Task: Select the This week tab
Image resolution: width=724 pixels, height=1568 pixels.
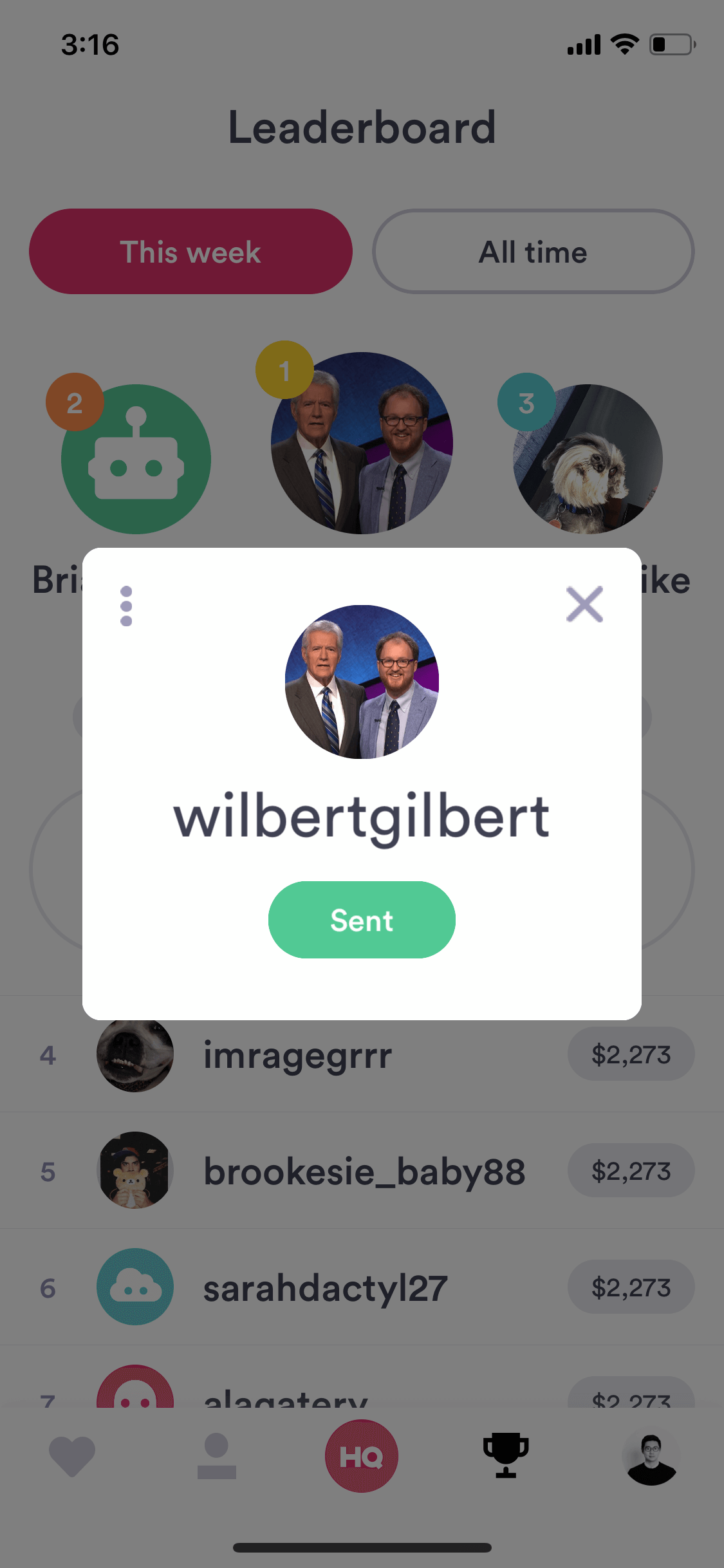Action: point(190,252)
